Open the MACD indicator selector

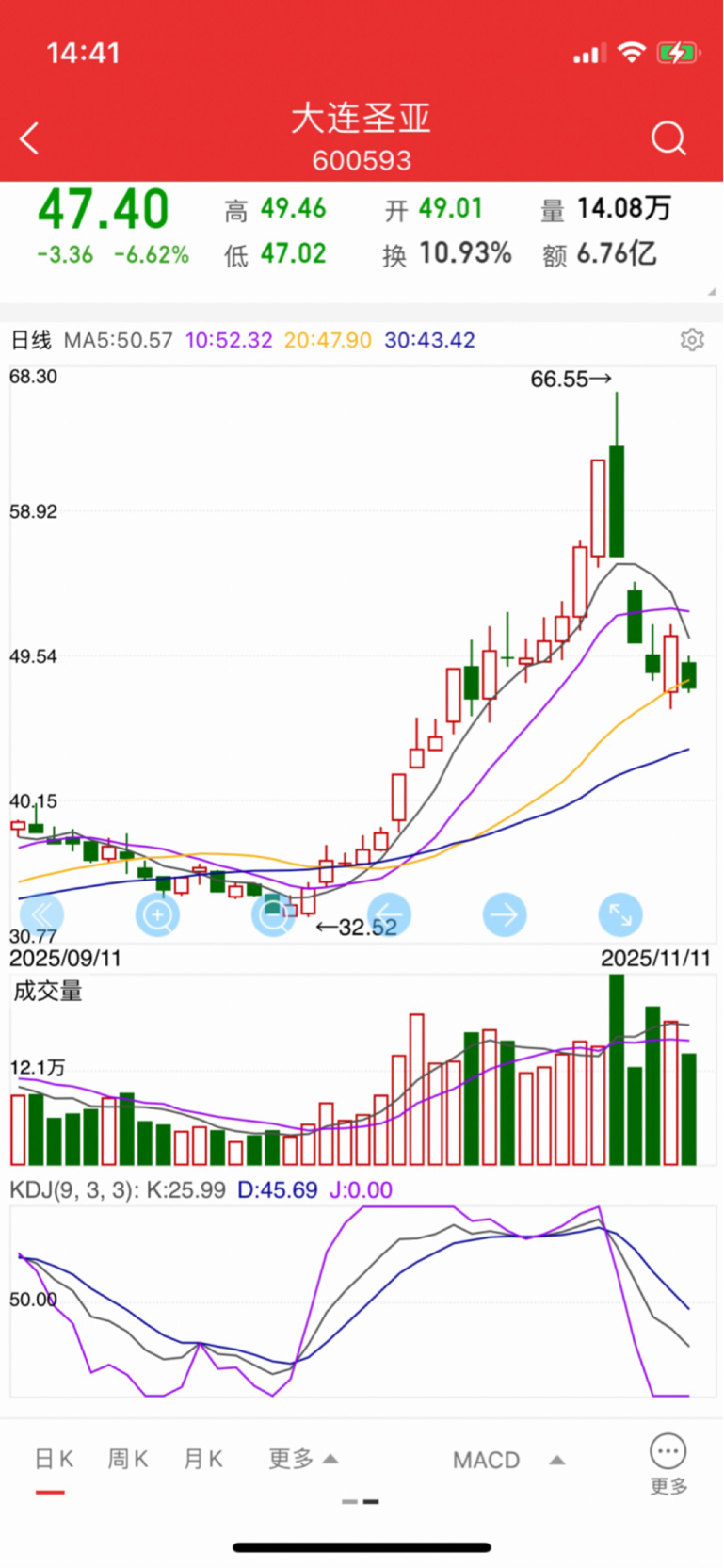coord(508,1460)
